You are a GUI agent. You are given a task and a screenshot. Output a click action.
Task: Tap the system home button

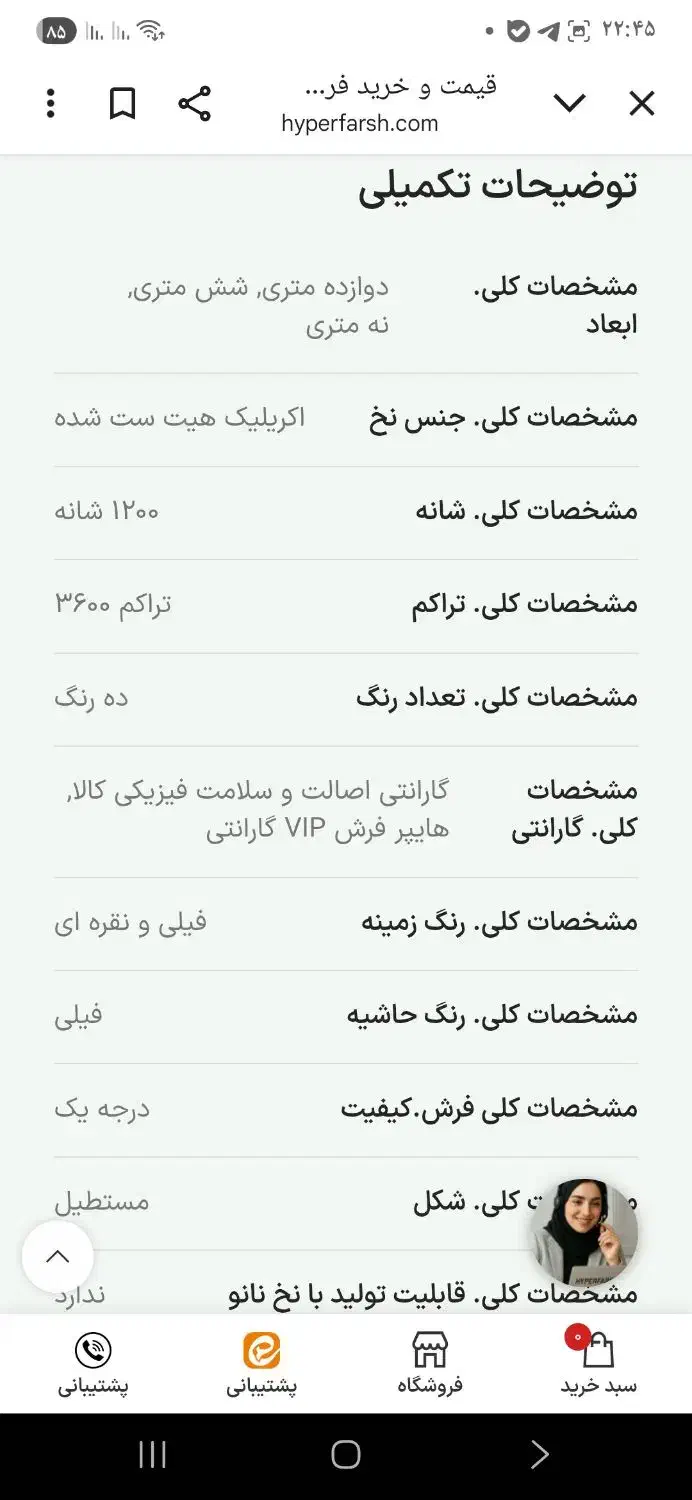click(346, 1455)
